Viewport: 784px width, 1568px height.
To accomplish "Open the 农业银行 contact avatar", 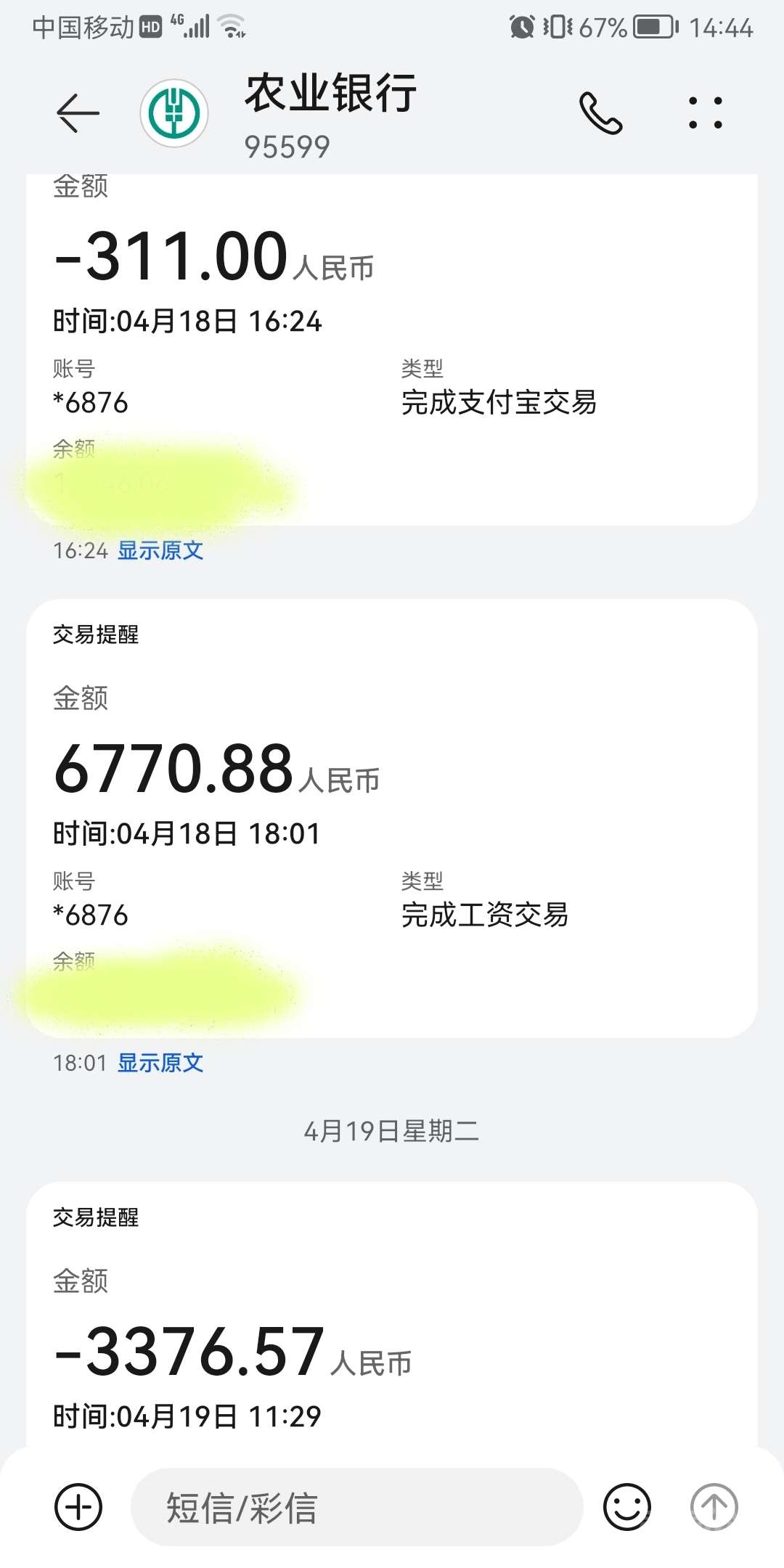I will click(174, 113).
